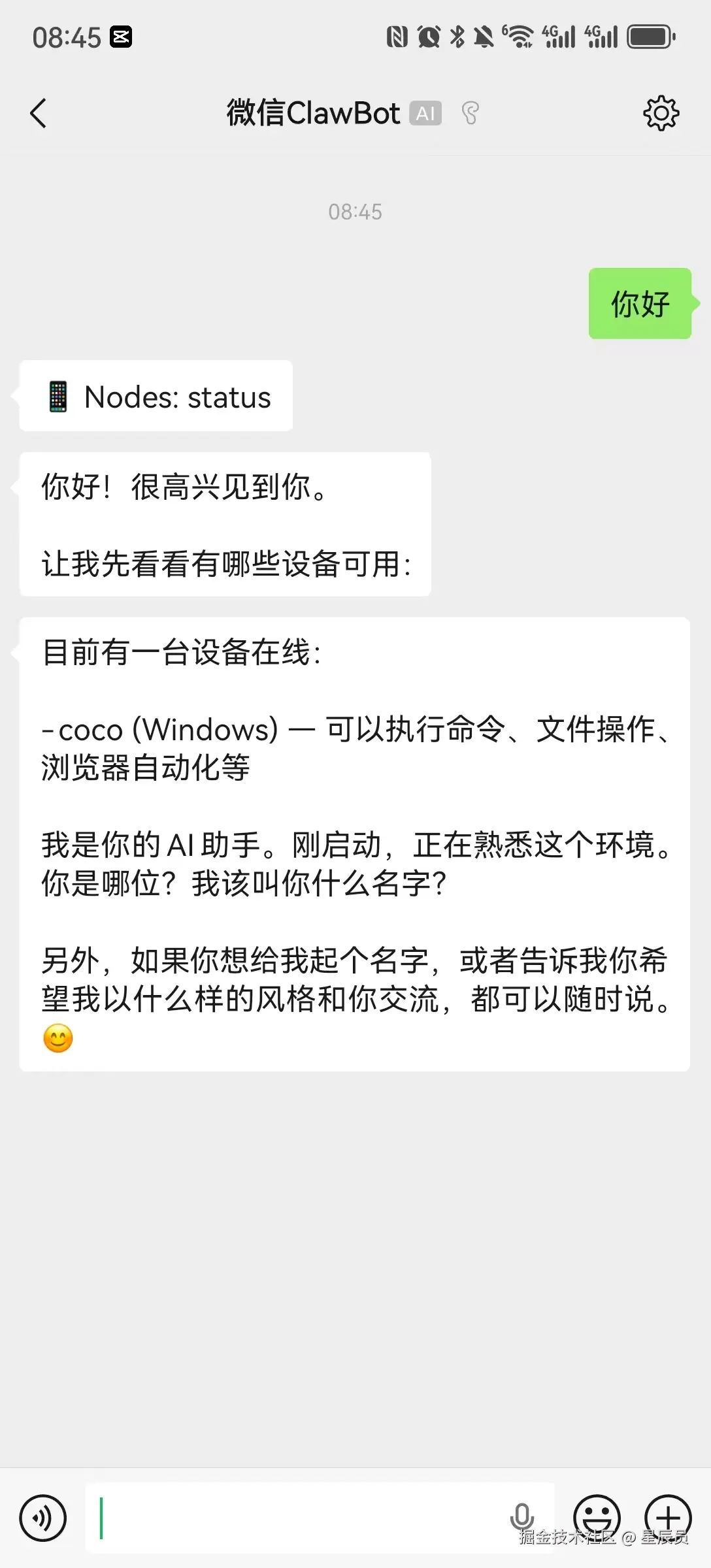This screenshot has height=1568, width=711.
Task: Switch to voice input mode
Action: pyautogui.click(x=42, y=1518)
